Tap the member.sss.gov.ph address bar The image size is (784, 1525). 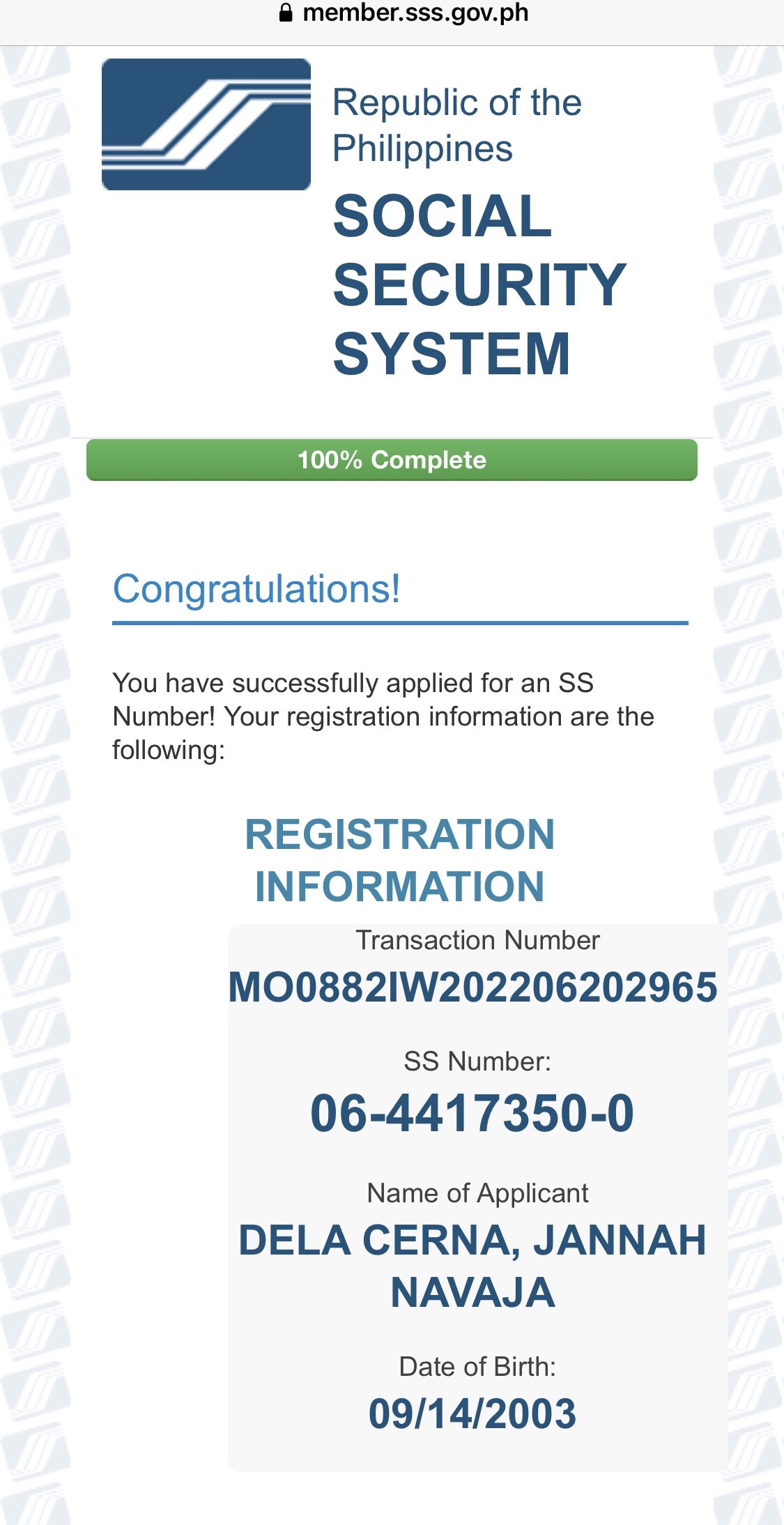404,14
